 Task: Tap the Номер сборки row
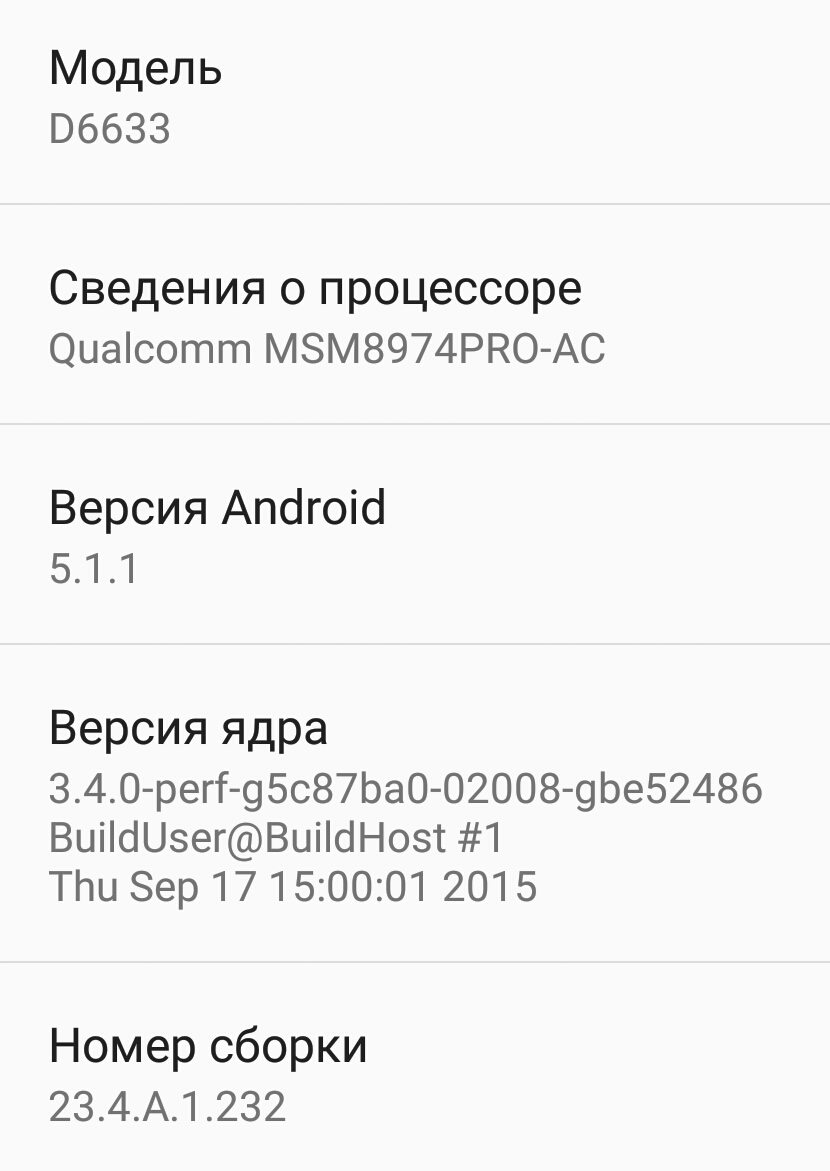415,1075
